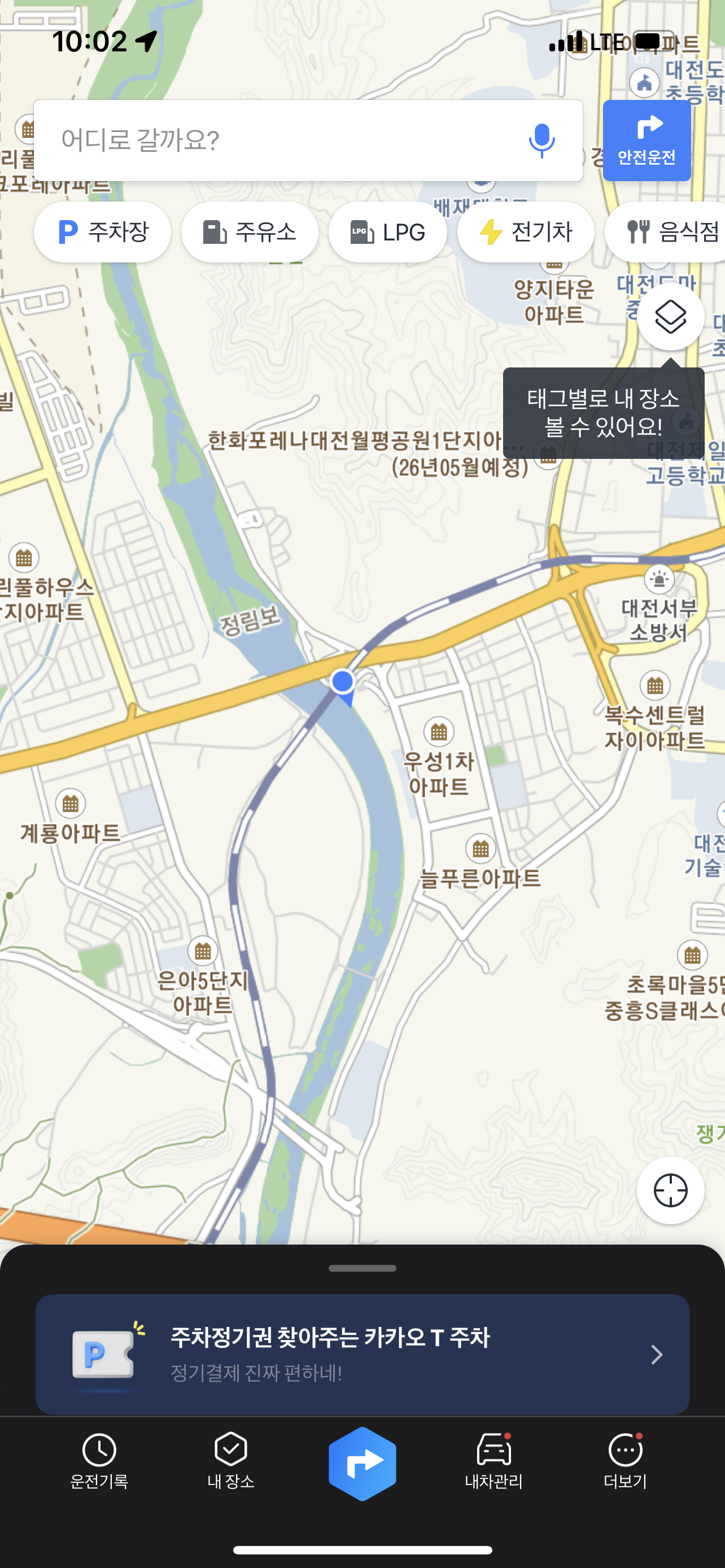The image size is (725, 1568).
Task: Select the 주차장 parking chip
Action: point(102,232)
